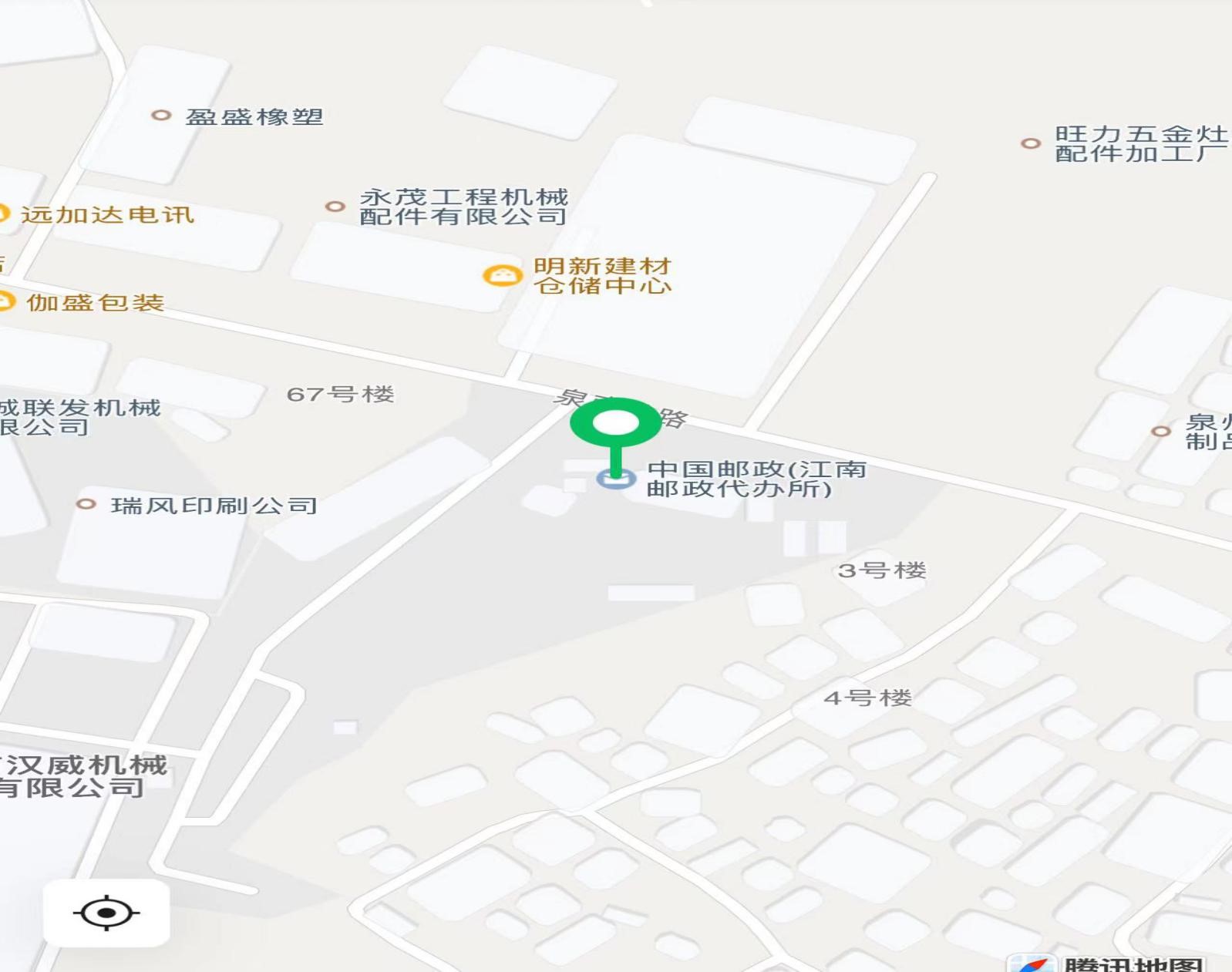The image size is (1232, 972).
Task: Recenter map on my current location
Action: (106, 913)
